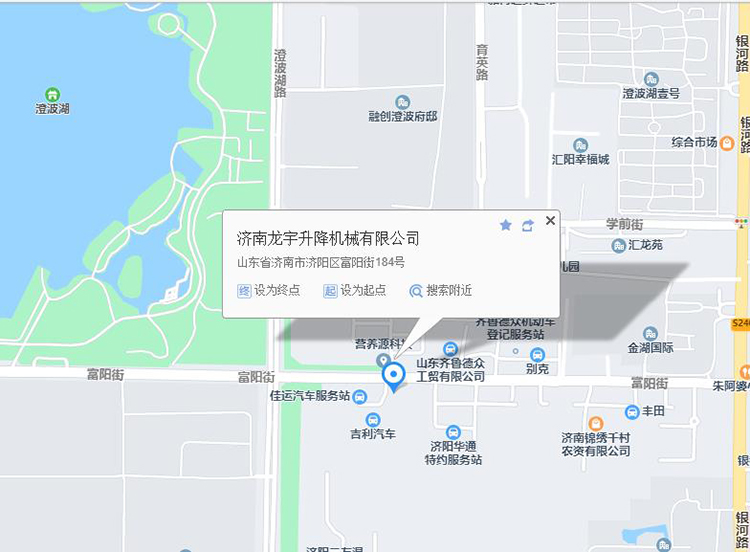The image size is (750, 552).
Task: Select 济南锦绣千村农资有限公司 marker
Action: (x=596, y=424)
